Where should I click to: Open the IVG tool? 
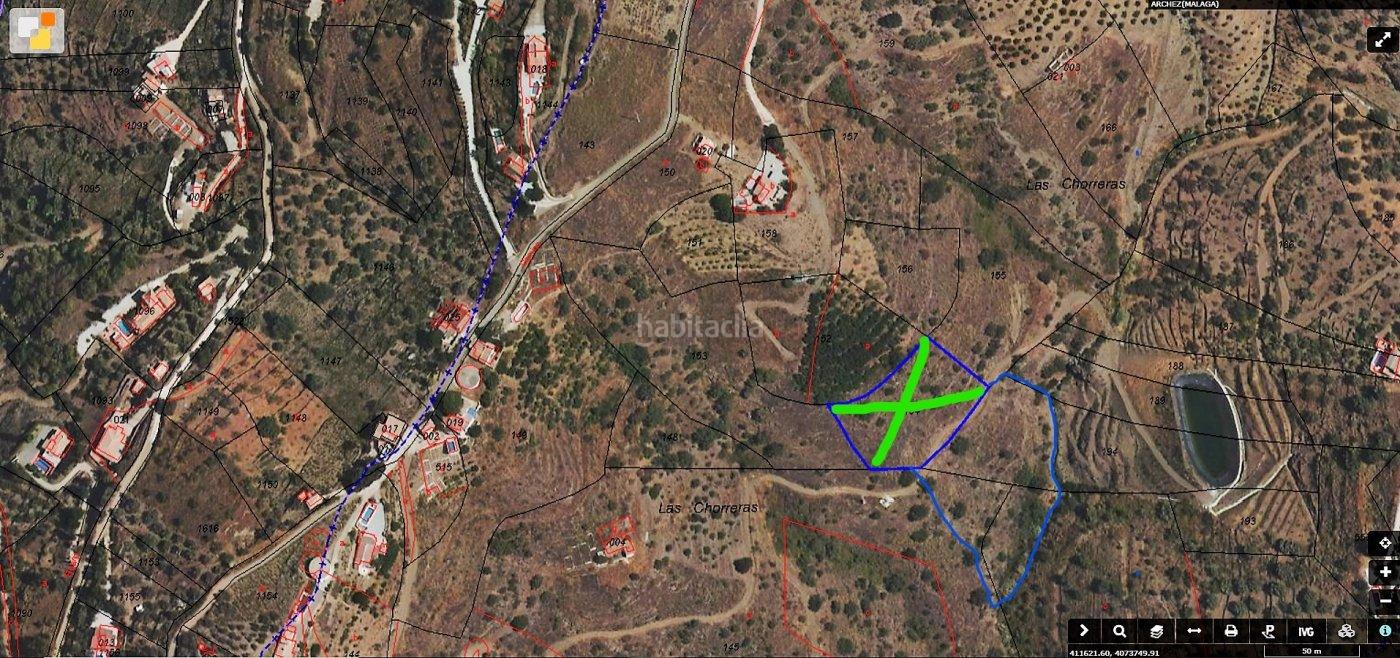1306,631
